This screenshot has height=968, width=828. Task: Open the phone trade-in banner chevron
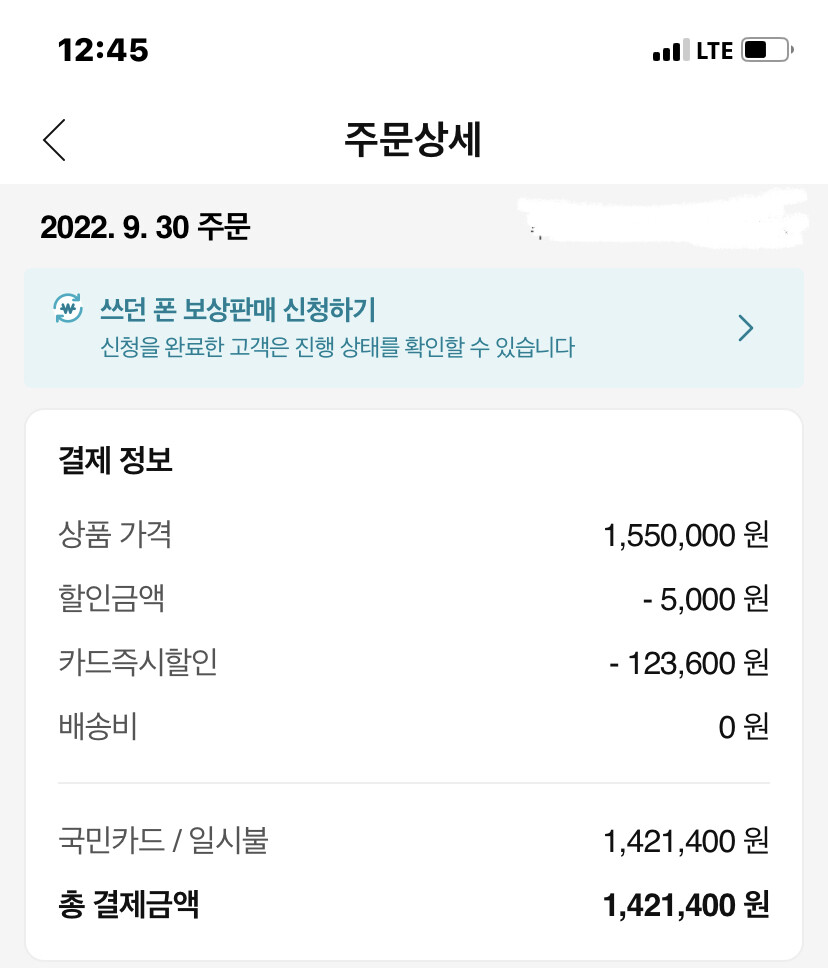[x=744, y=328]
